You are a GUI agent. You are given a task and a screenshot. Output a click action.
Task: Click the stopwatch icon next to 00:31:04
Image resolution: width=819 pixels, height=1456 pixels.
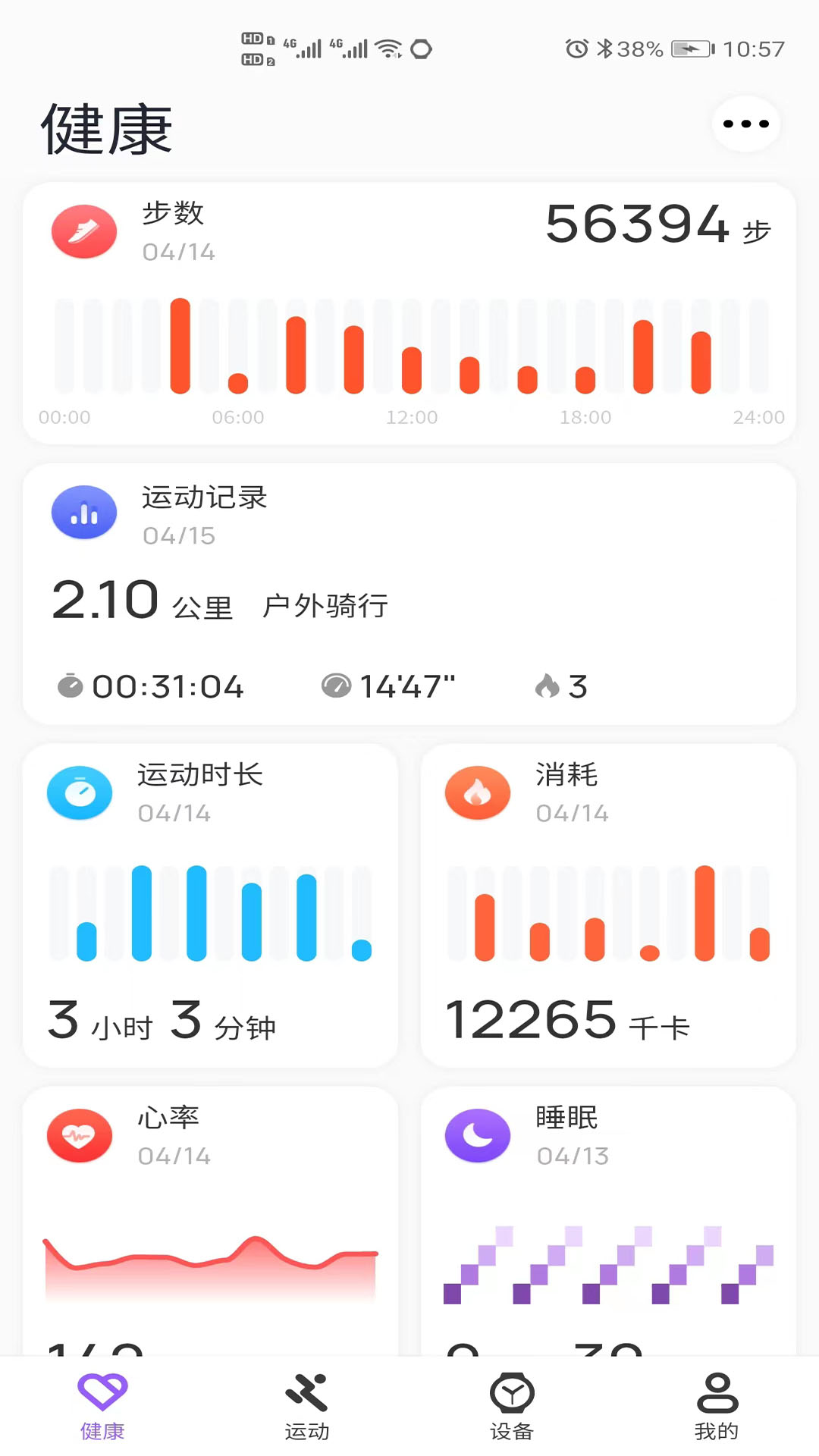click(x=71, y=686)
